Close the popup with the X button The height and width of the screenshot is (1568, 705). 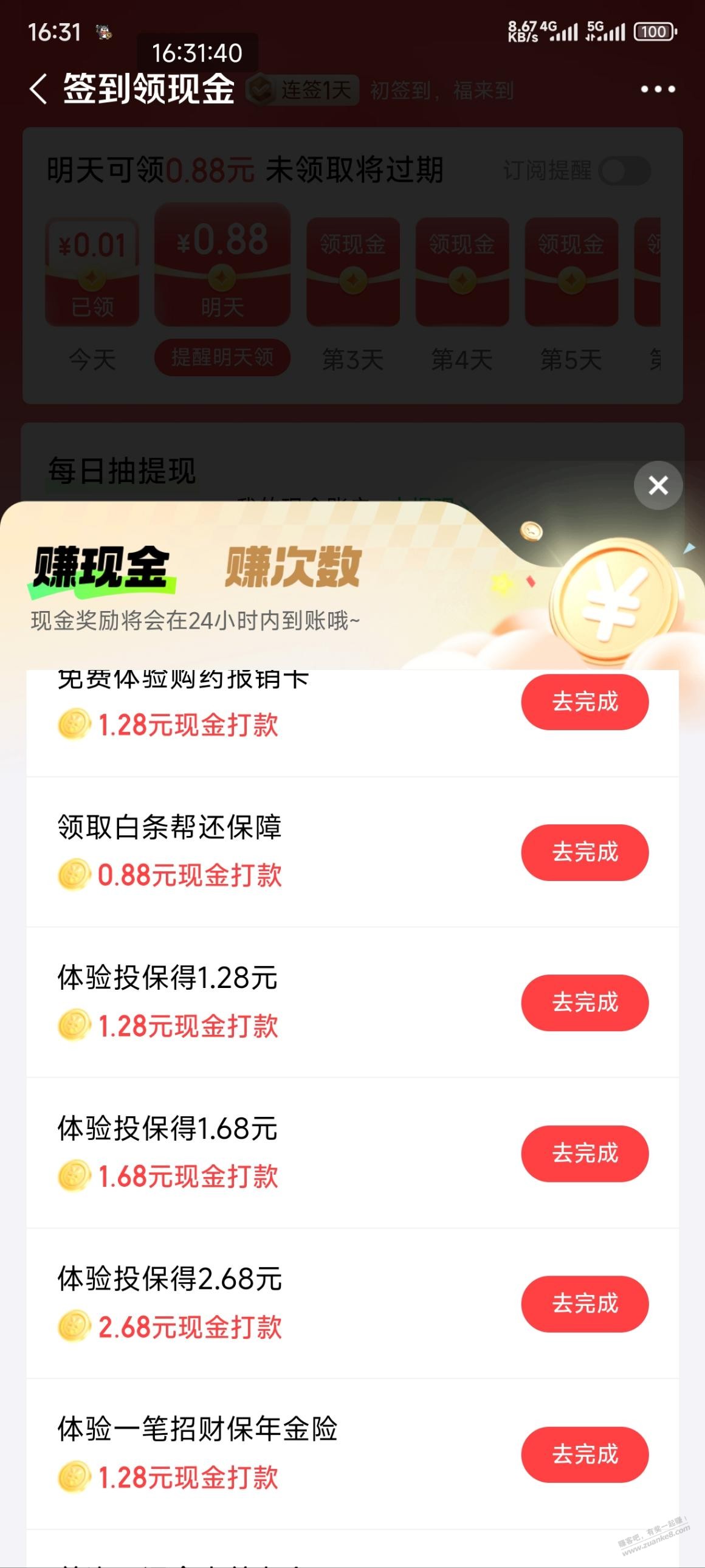pyautogui.click(x=658, y=485)
